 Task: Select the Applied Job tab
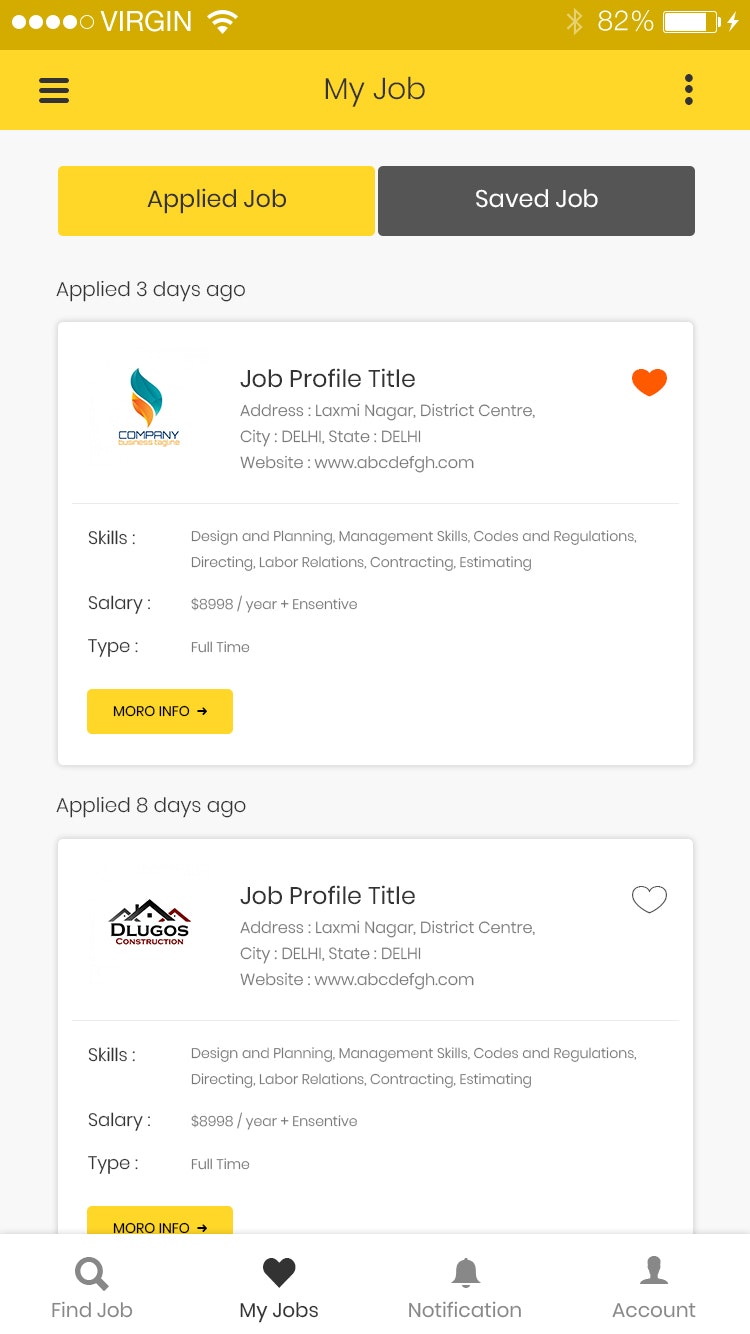(216, 200)
